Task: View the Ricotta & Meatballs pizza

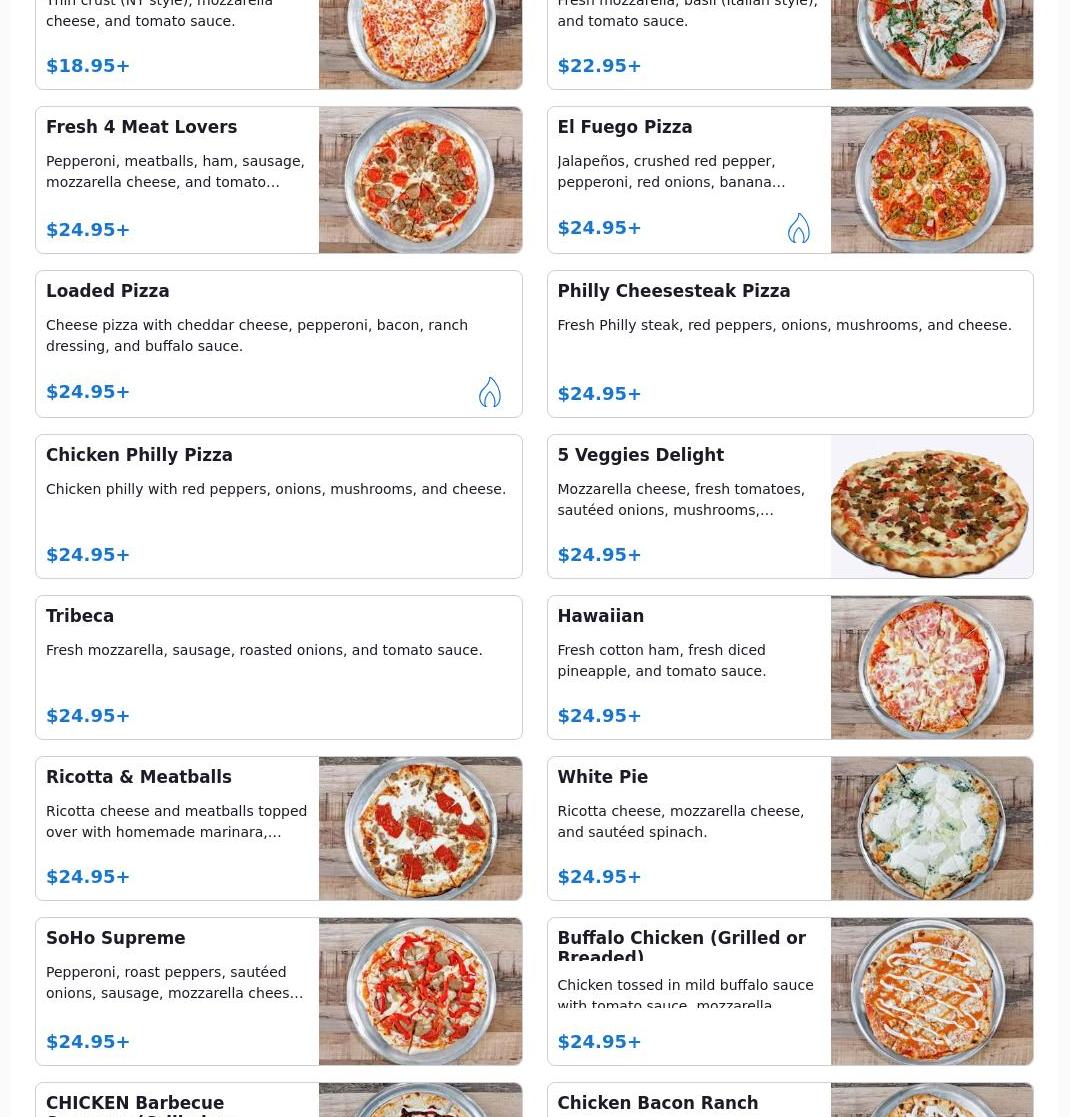Action: tap(278, 828)
